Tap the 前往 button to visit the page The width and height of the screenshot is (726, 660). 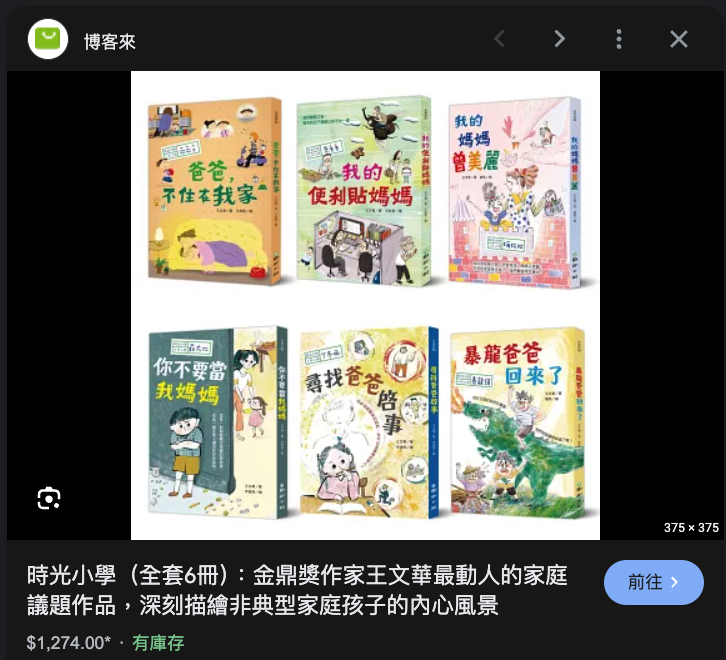[653, 582]
